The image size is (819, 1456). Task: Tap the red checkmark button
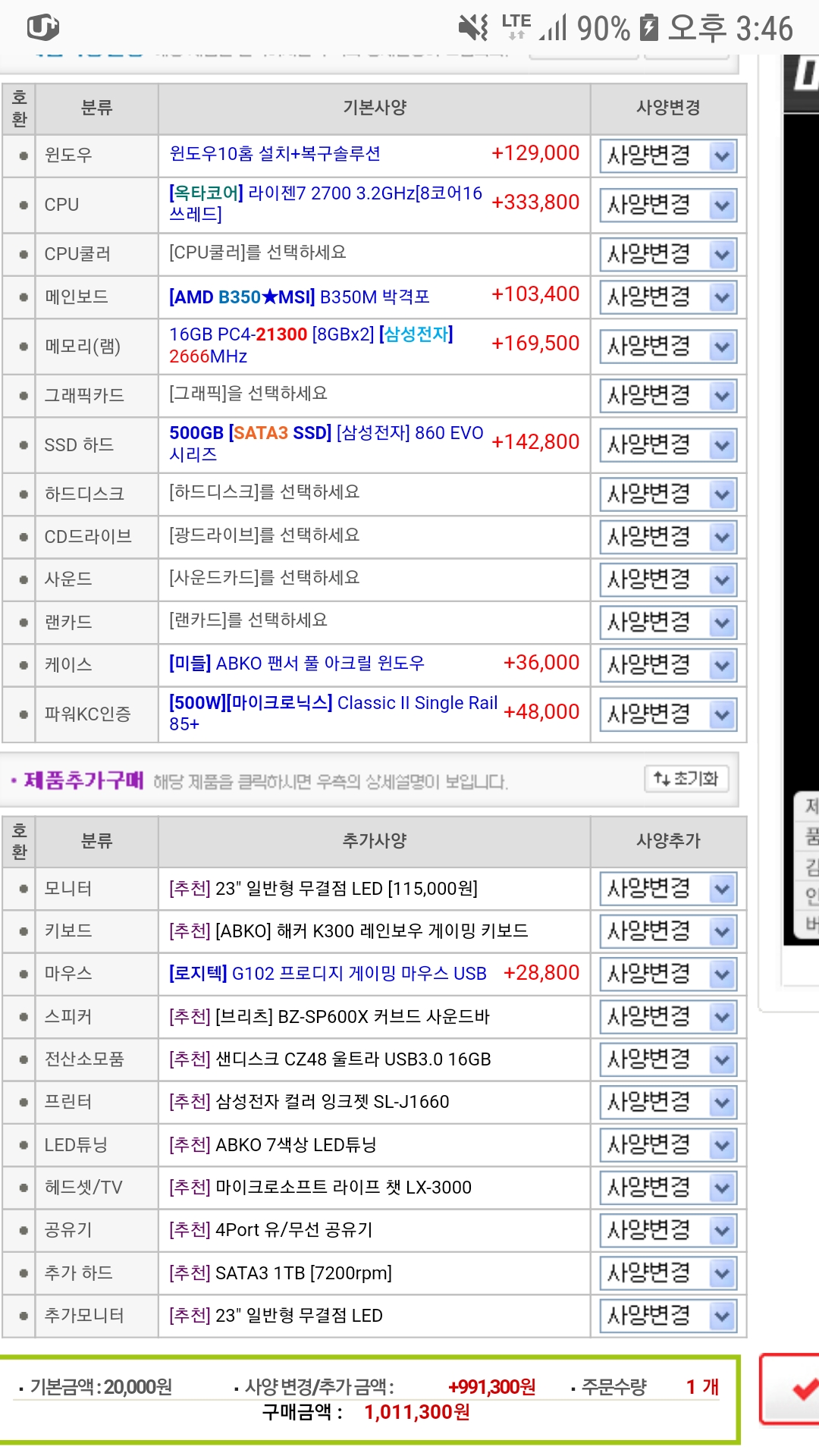click(x=790, y=1390)
